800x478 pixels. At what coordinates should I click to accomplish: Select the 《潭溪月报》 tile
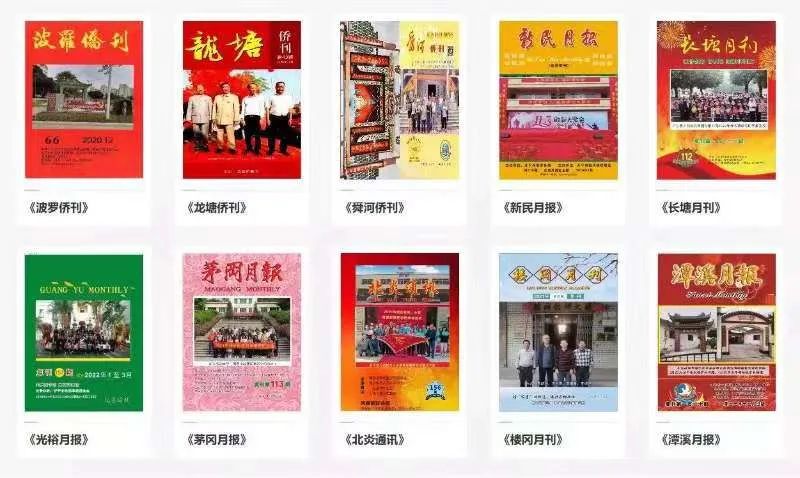point(716,332)
